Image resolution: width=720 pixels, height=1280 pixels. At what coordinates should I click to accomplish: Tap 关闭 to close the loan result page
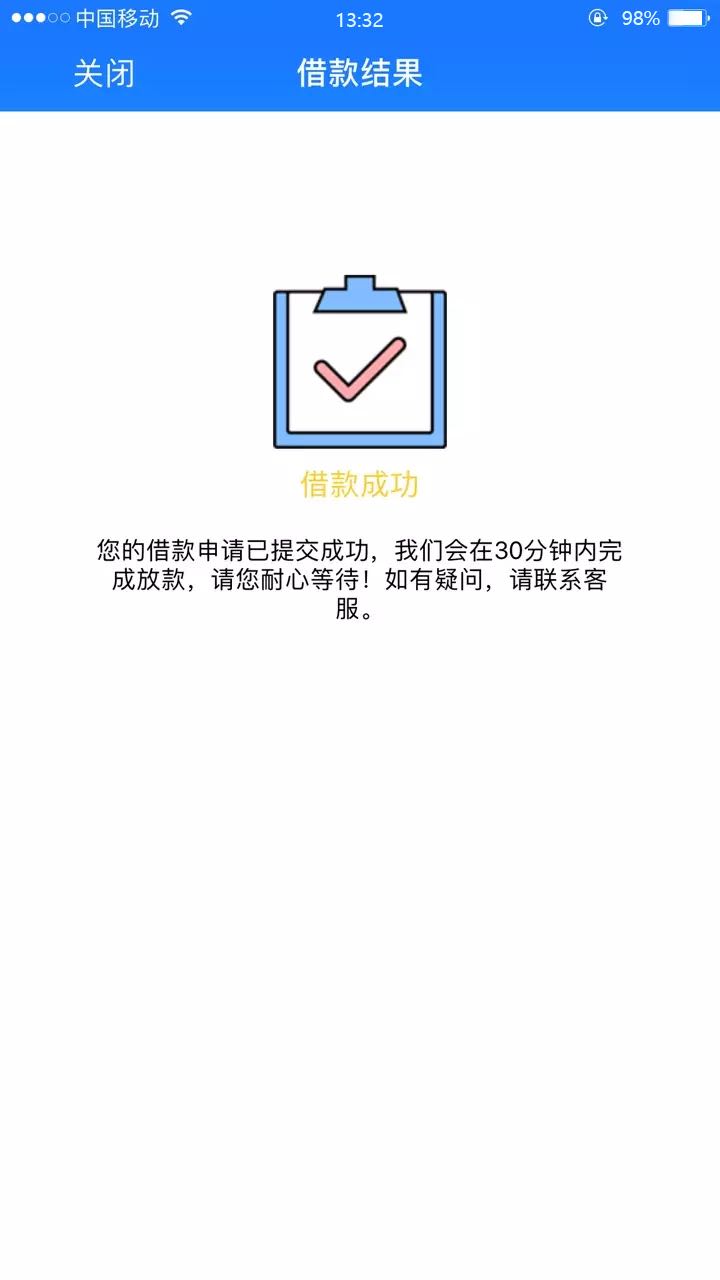(x=104, y=73)
